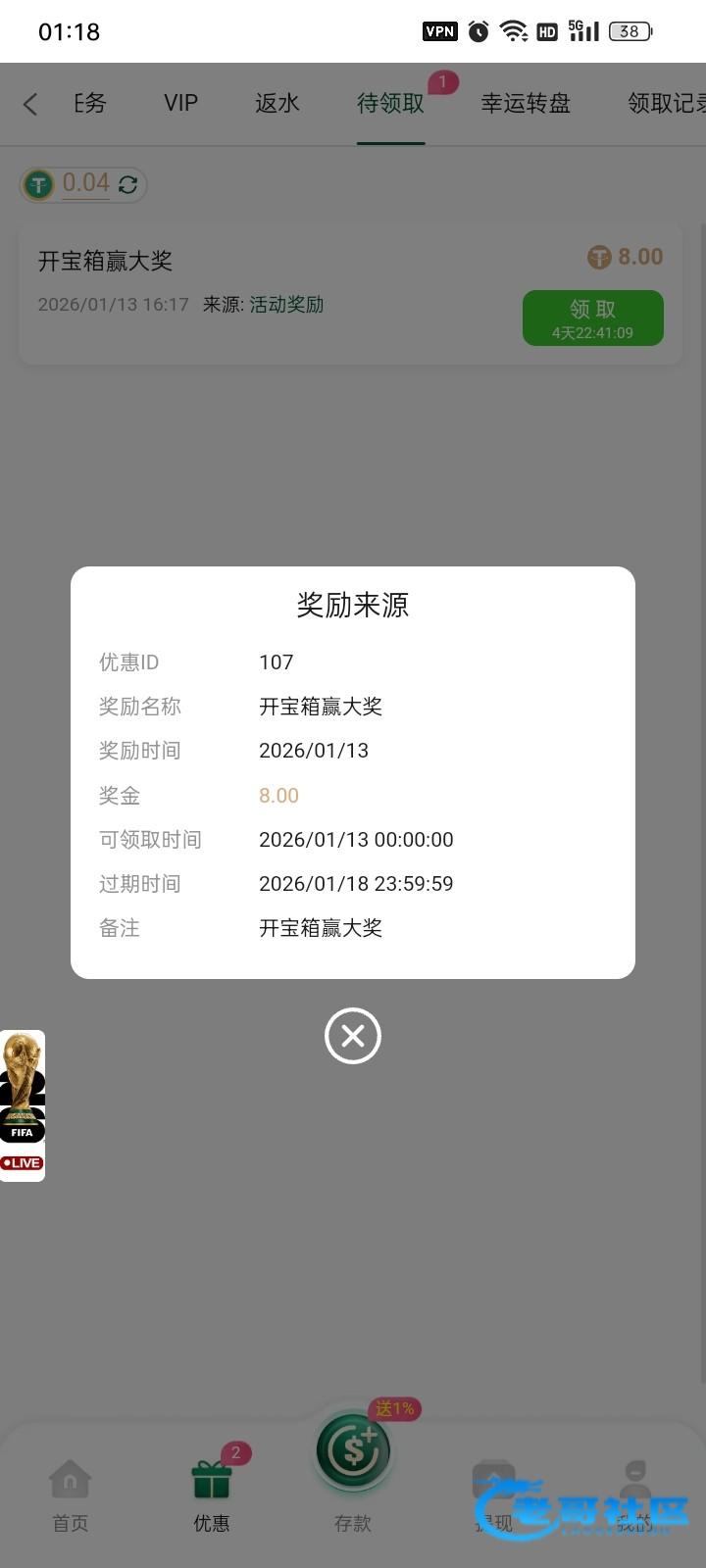This screenshot has width=706, height=1568.
Task: Switch to the 返水 tab
Action: click(277, 103)
